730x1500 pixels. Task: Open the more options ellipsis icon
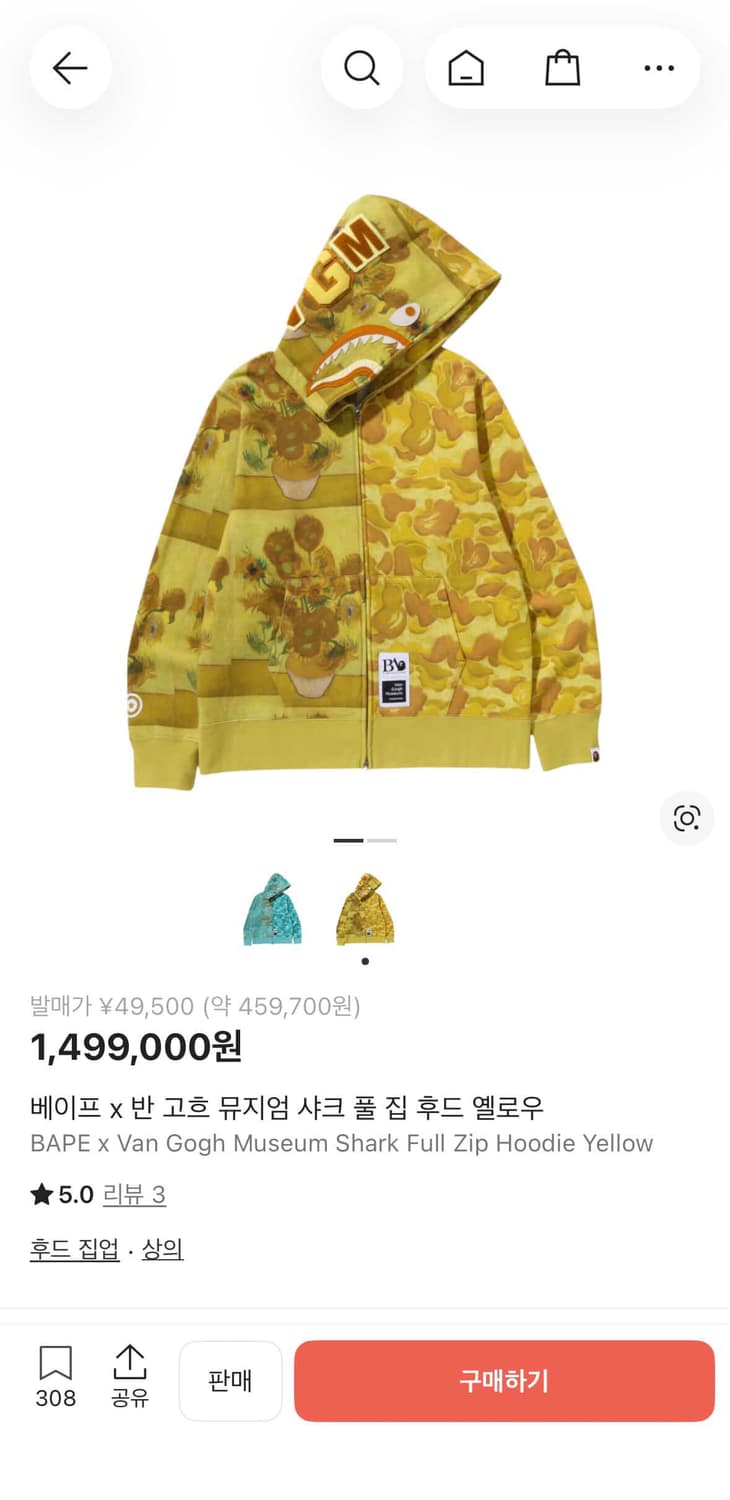point(658,68)
